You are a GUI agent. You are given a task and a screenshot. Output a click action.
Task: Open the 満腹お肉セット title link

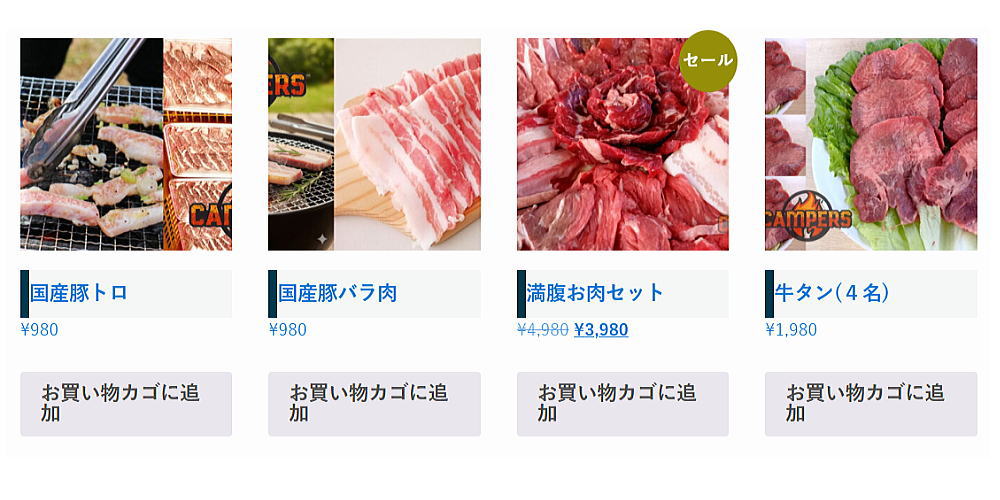click(x=595, y=293)
